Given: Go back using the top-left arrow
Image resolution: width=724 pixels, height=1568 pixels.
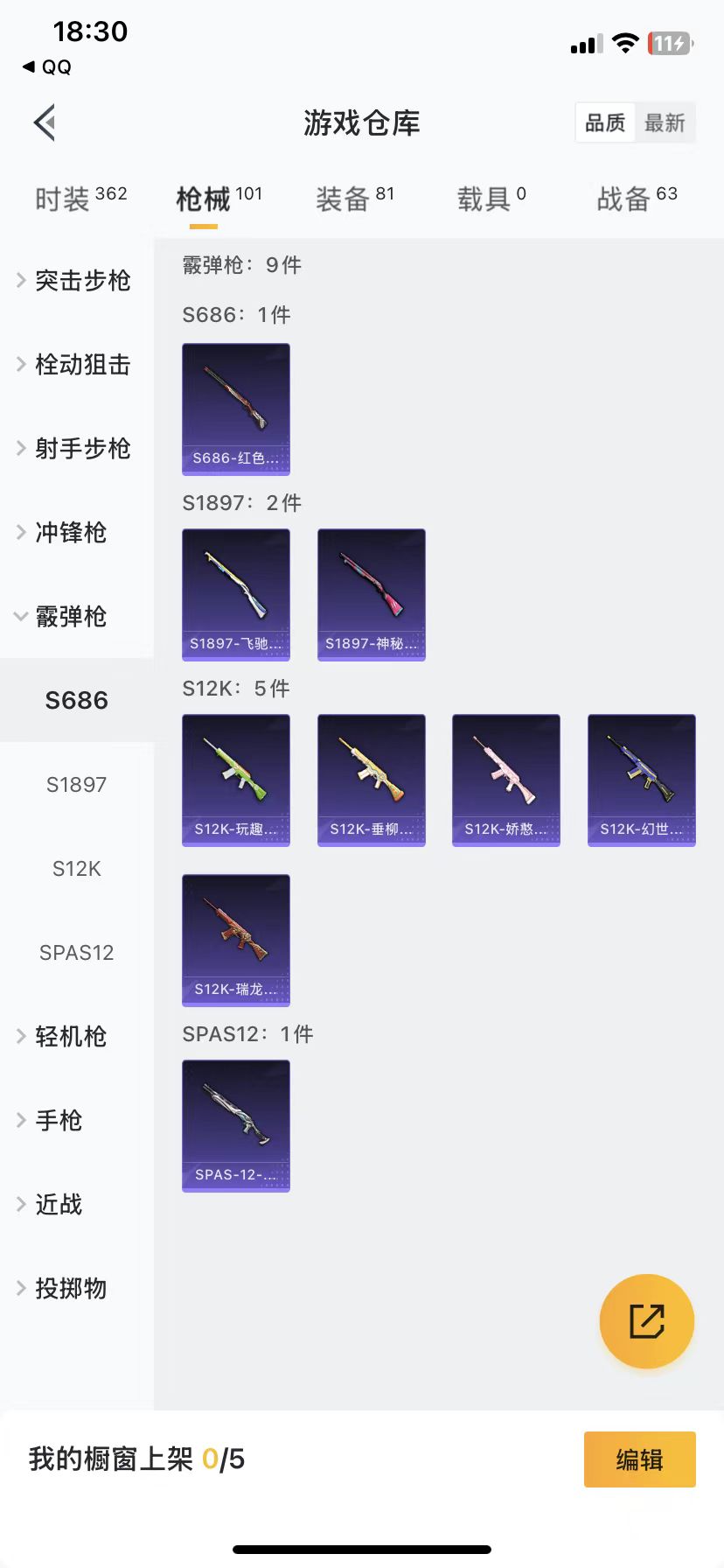Looking at the screenshot, I should click(x=45, y=122).
